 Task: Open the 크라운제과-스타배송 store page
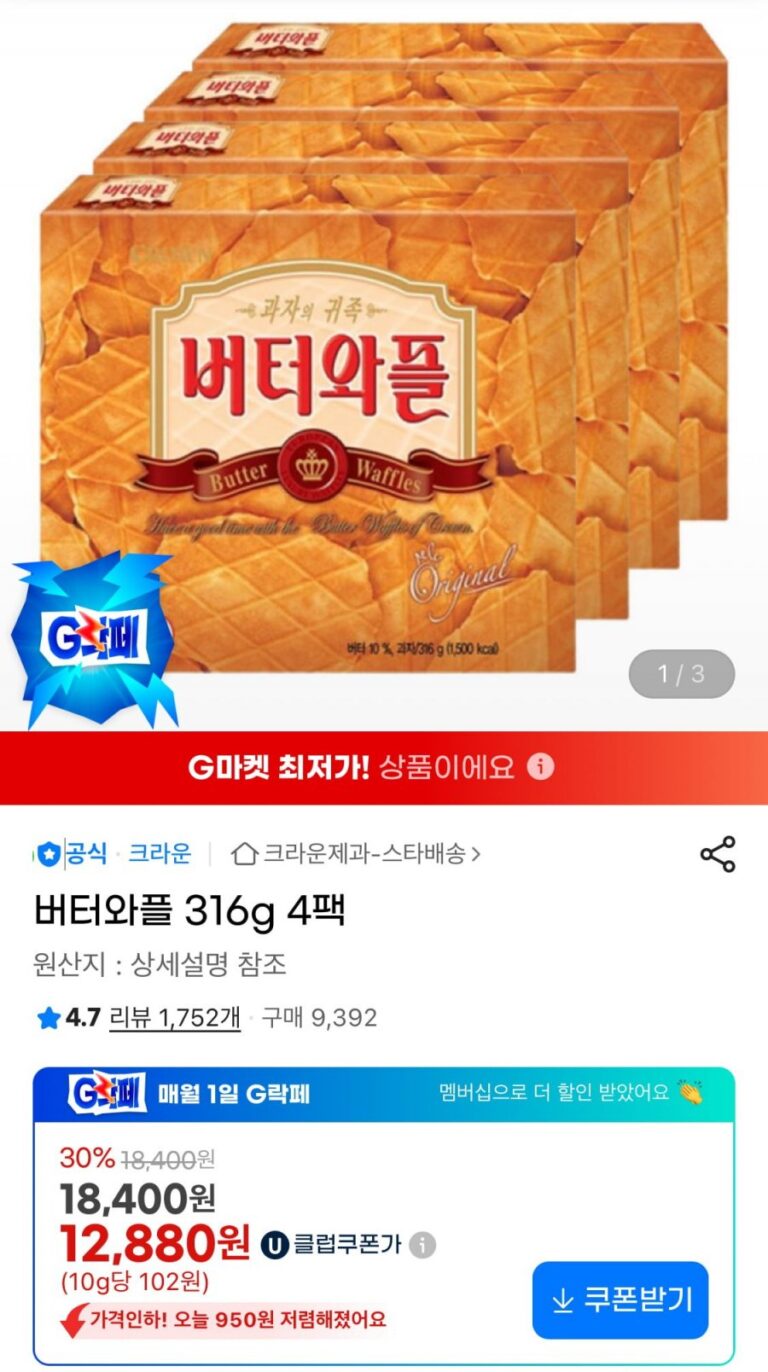pos(356,854)
